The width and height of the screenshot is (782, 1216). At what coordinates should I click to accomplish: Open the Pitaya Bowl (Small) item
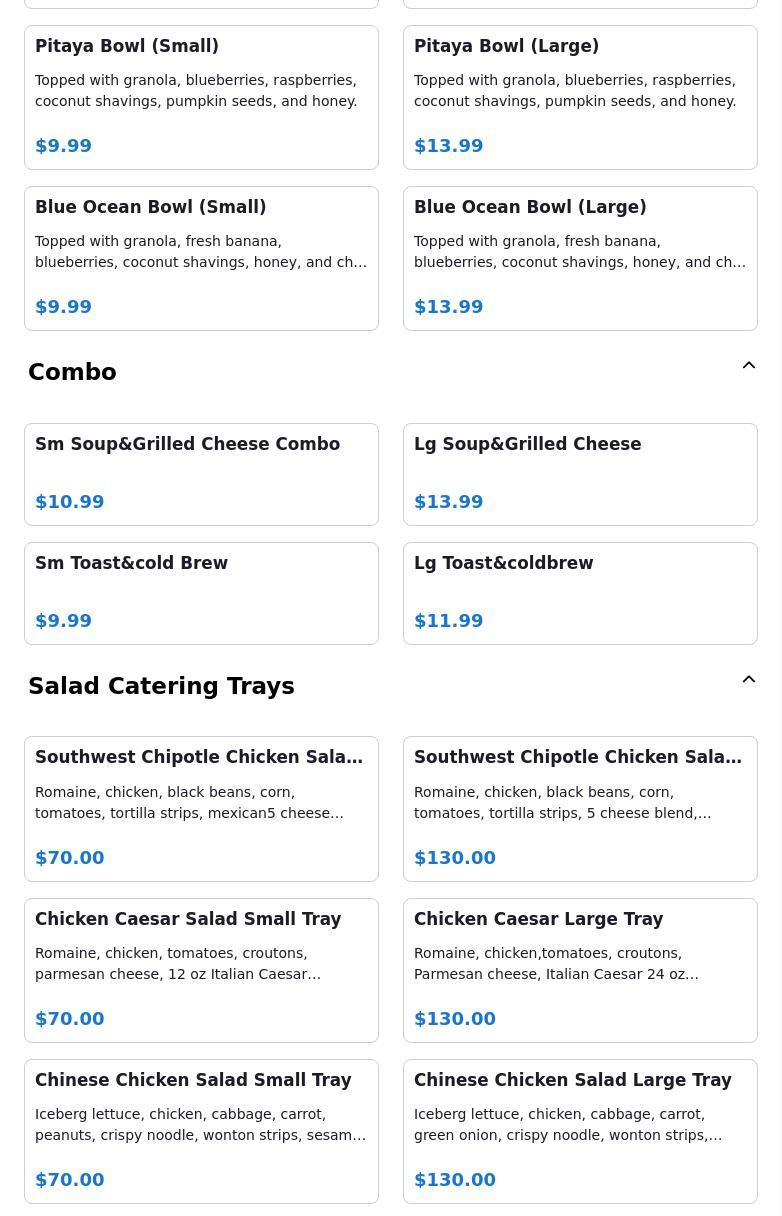(201, 97)
